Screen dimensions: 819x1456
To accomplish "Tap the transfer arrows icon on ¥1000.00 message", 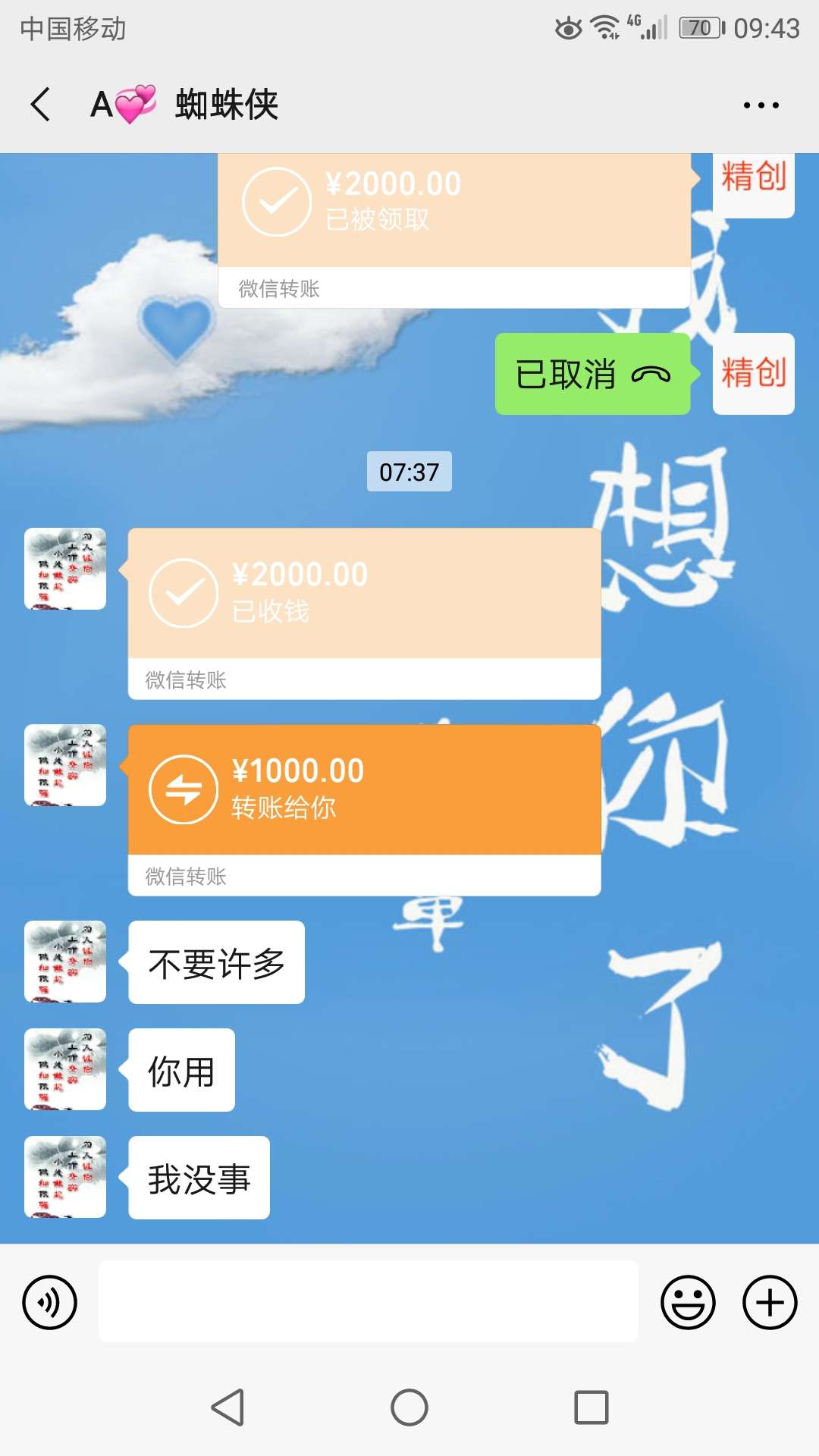I will 182,789.
